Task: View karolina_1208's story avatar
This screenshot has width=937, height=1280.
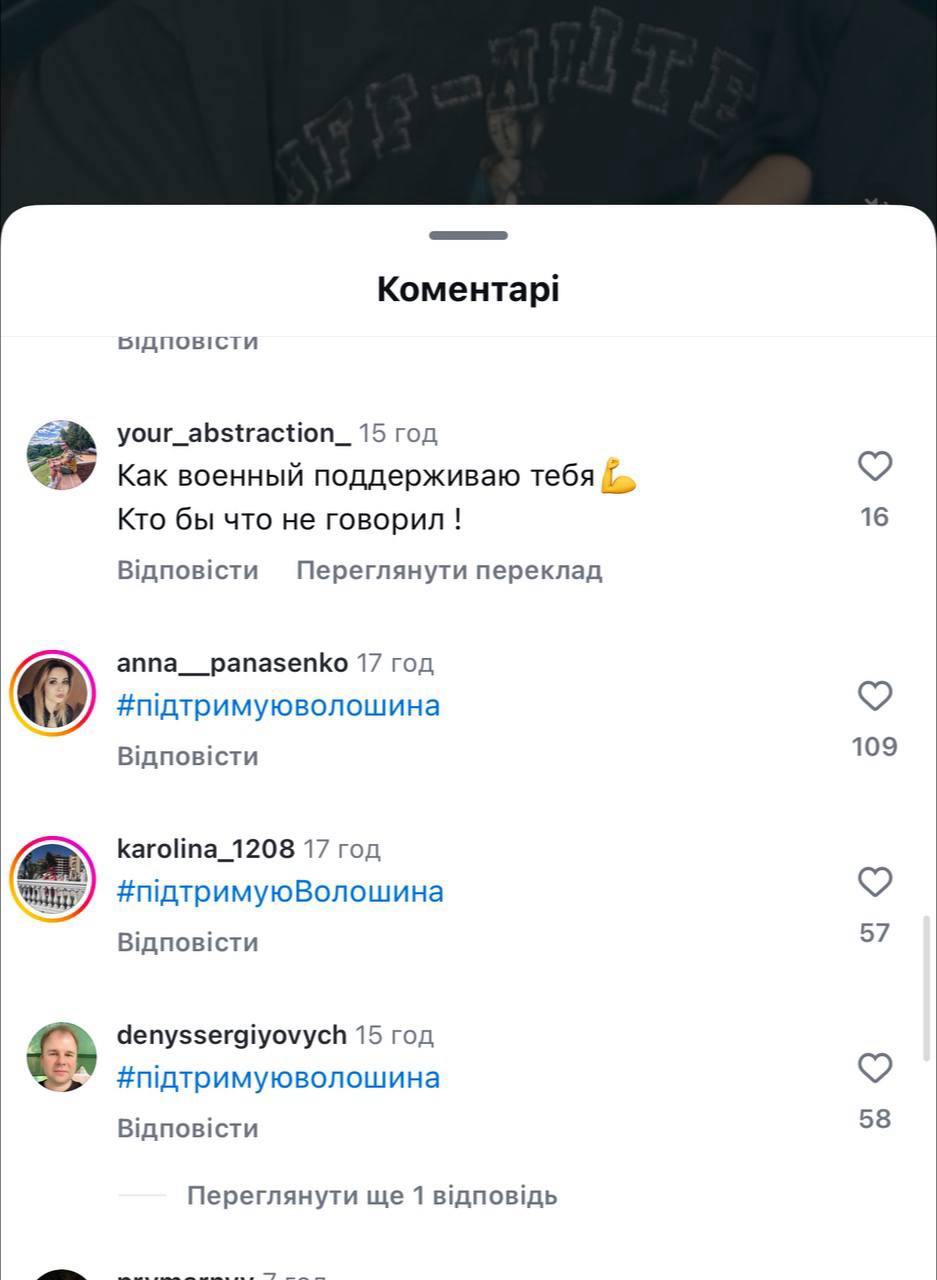Action: (x=52, y=879)
